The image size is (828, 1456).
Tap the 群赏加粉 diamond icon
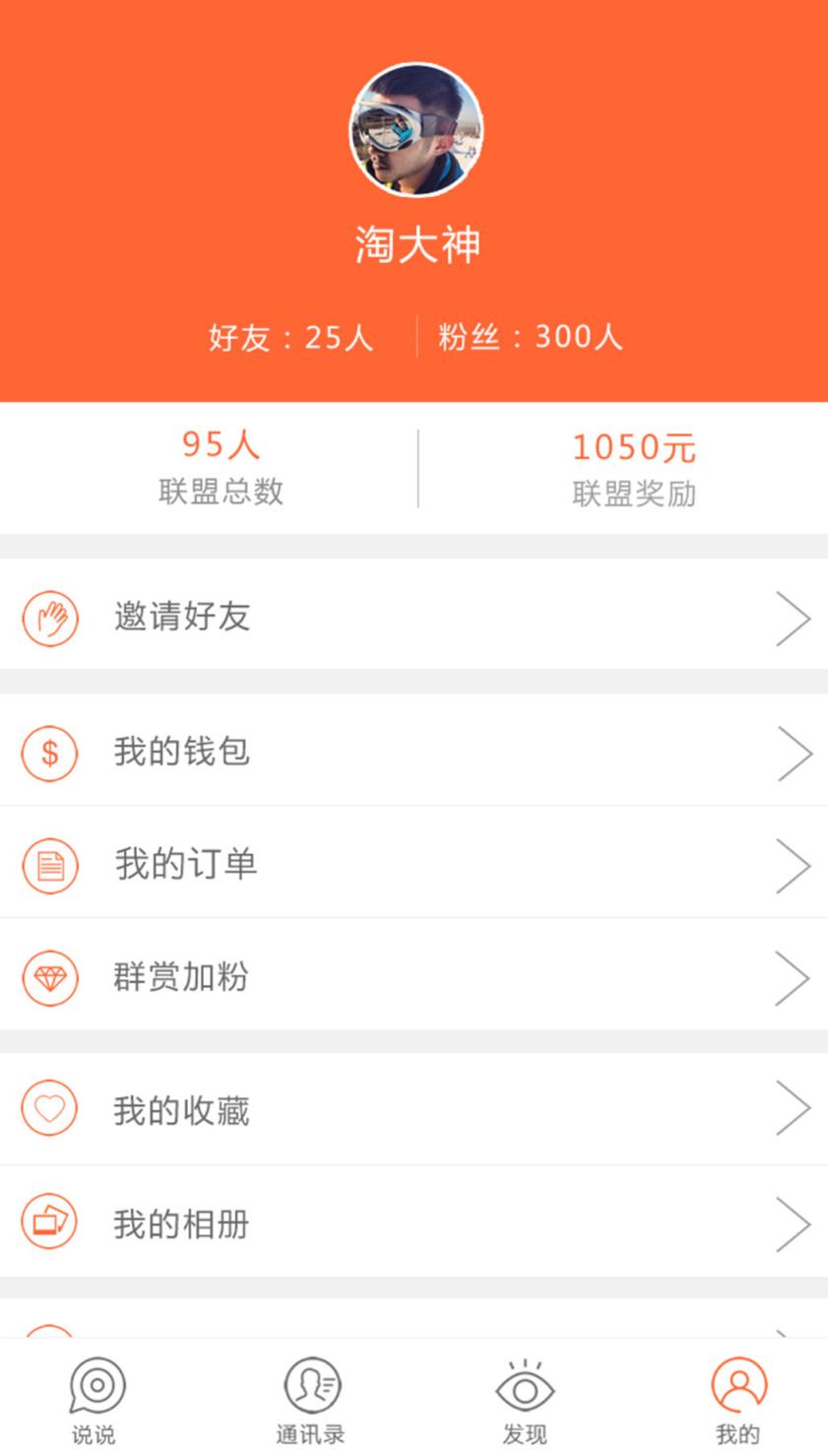49,977
